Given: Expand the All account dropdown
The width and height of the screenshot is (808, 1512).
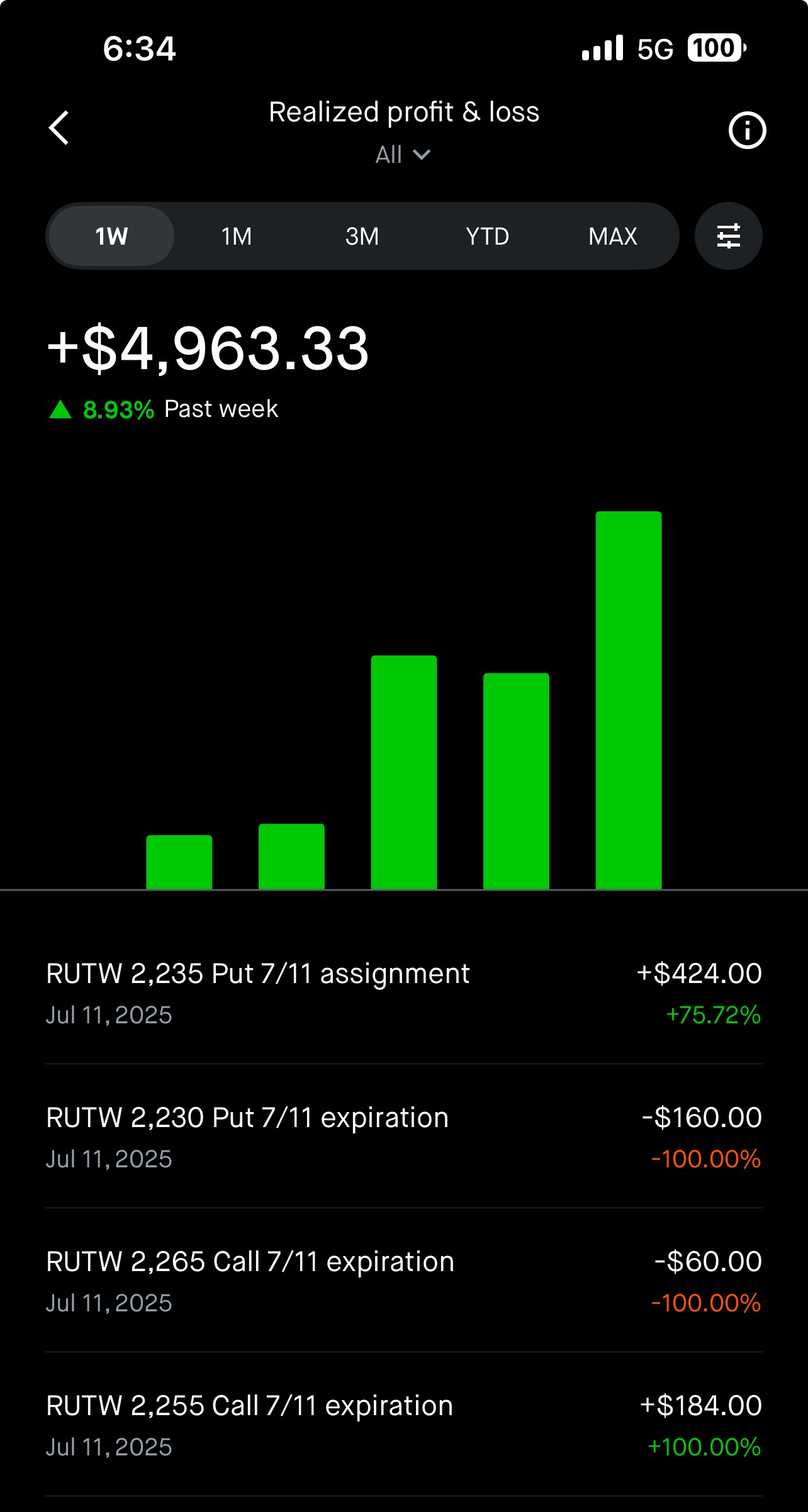Looking at the screenshot, I should tap(403, 155).
